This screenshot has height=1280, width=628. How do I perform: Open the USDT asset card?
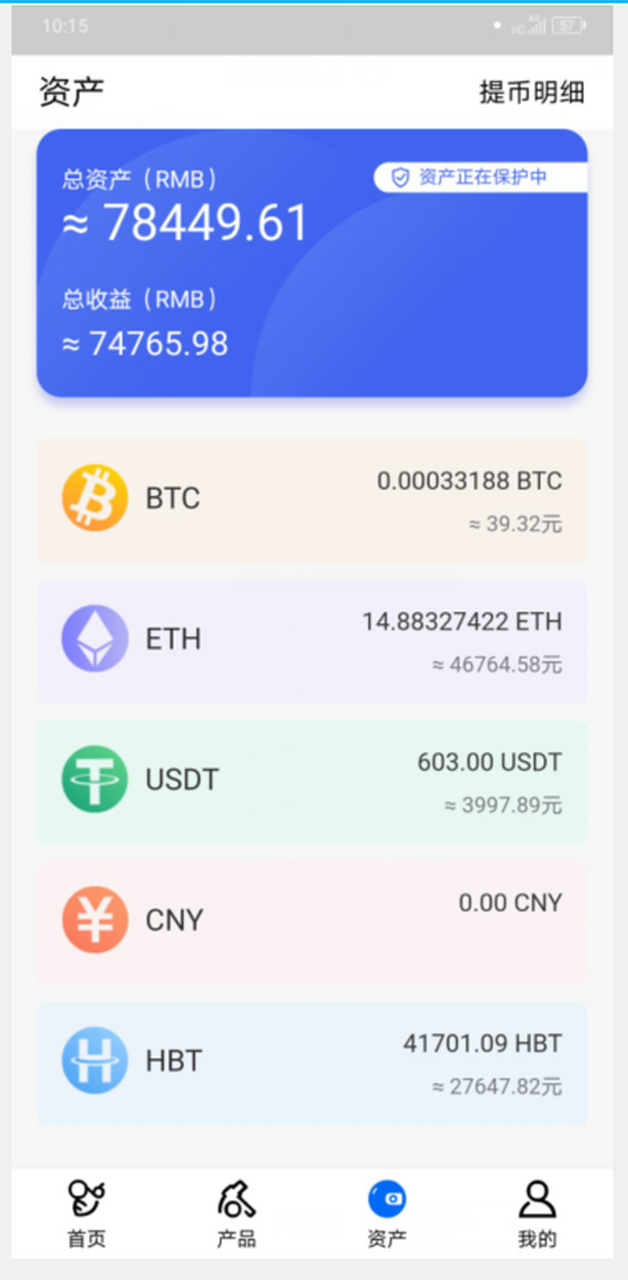click(312, 781)
